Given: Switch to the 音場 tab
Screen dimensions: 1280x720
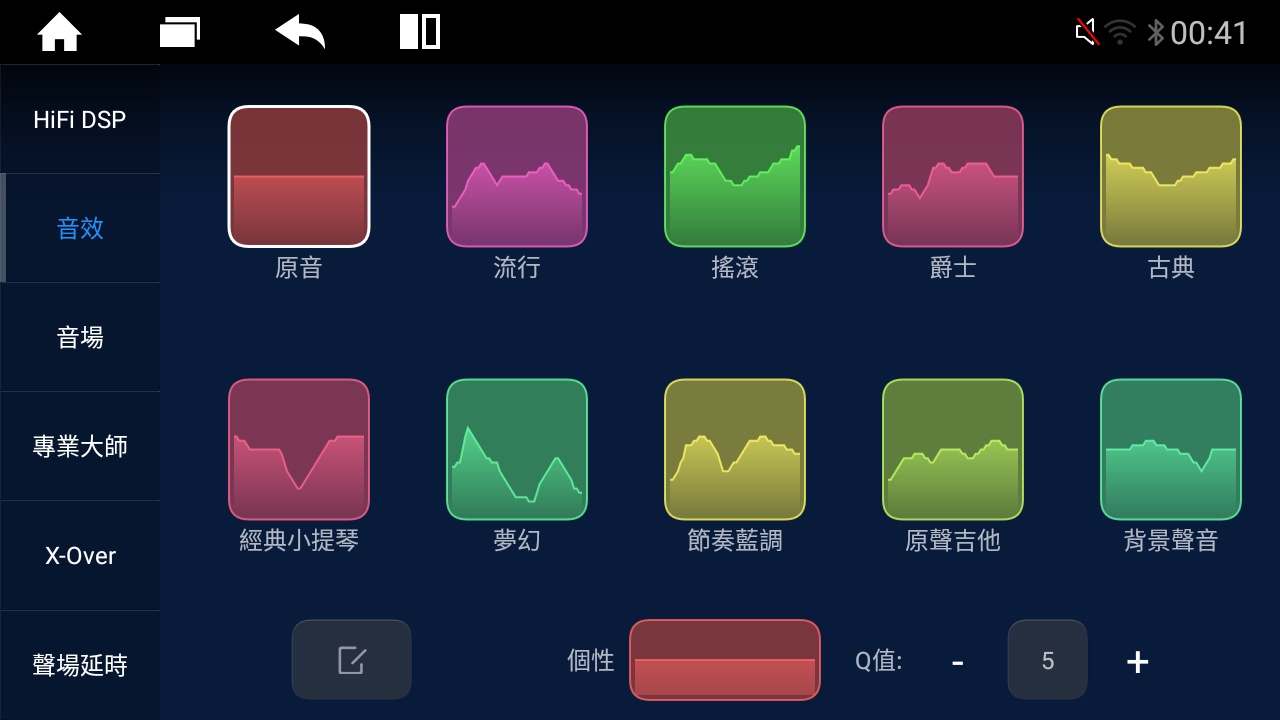Looking at the screenshot, I should pos(80,338).
